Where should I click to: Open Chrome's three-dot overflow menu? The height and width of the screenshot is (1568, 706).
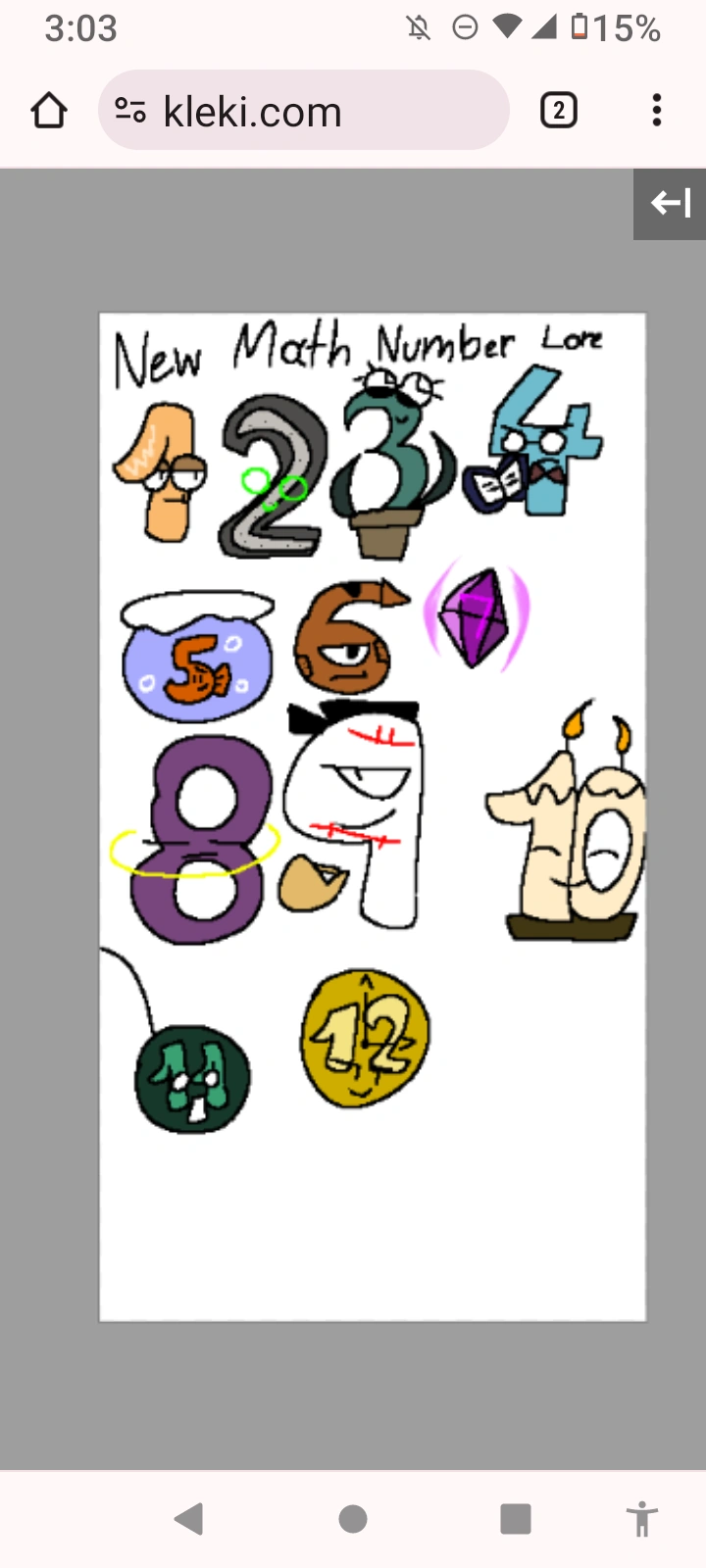pyautogui.click(x=656, y=110)
